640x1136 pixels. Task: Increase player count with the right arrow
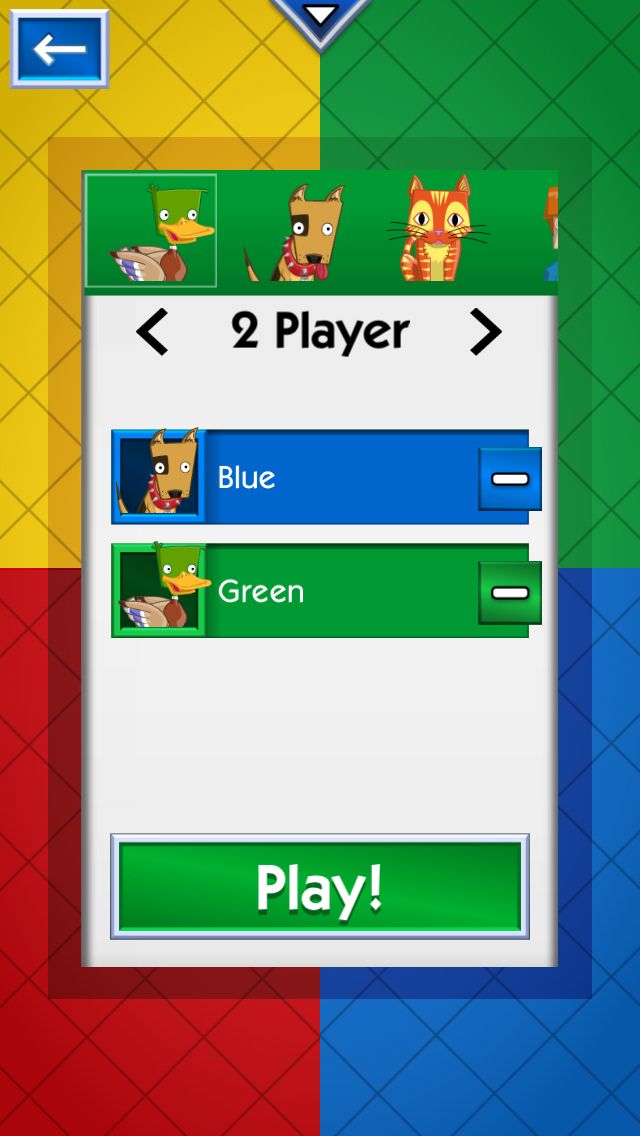tap(485, 332)
